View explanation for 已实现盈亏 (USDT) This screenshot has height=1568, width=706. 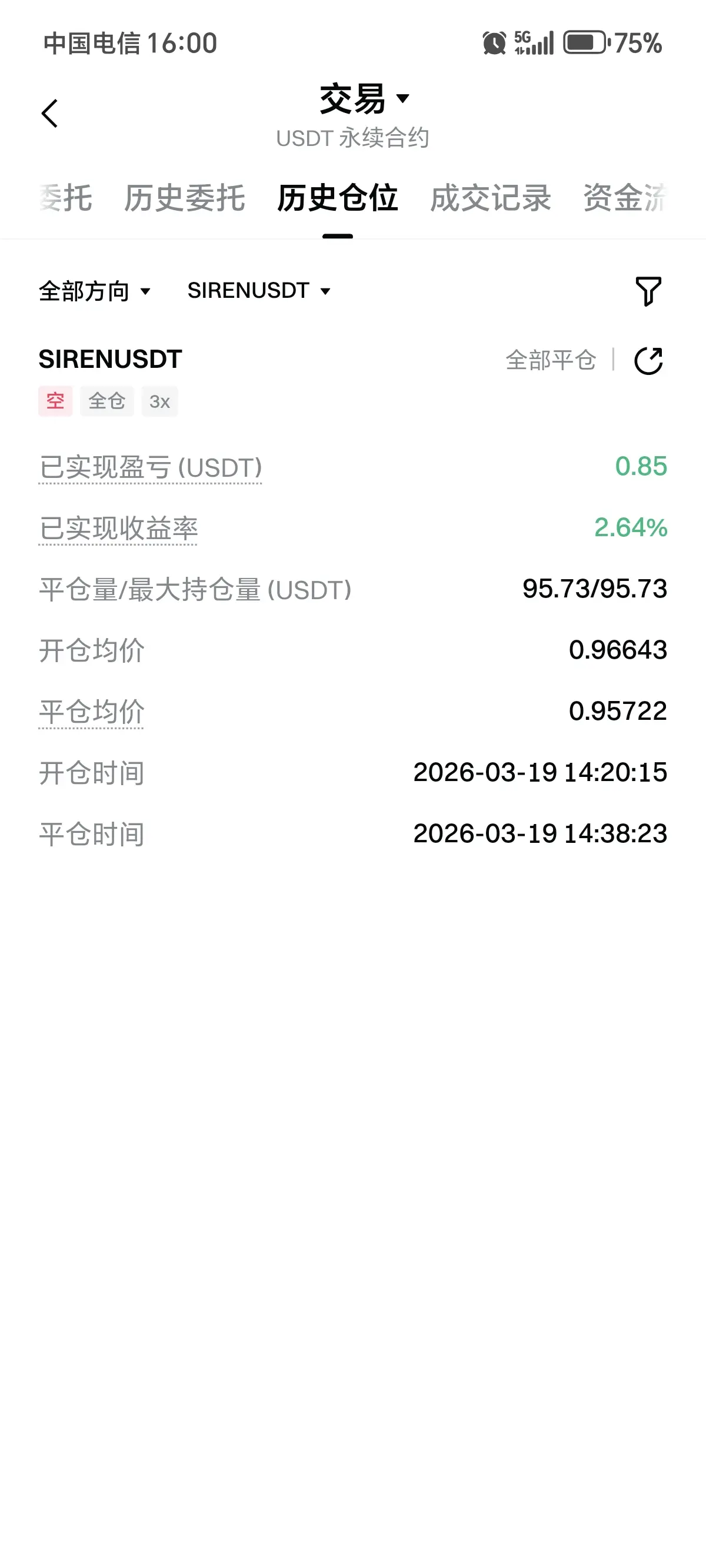pos(151,468)
